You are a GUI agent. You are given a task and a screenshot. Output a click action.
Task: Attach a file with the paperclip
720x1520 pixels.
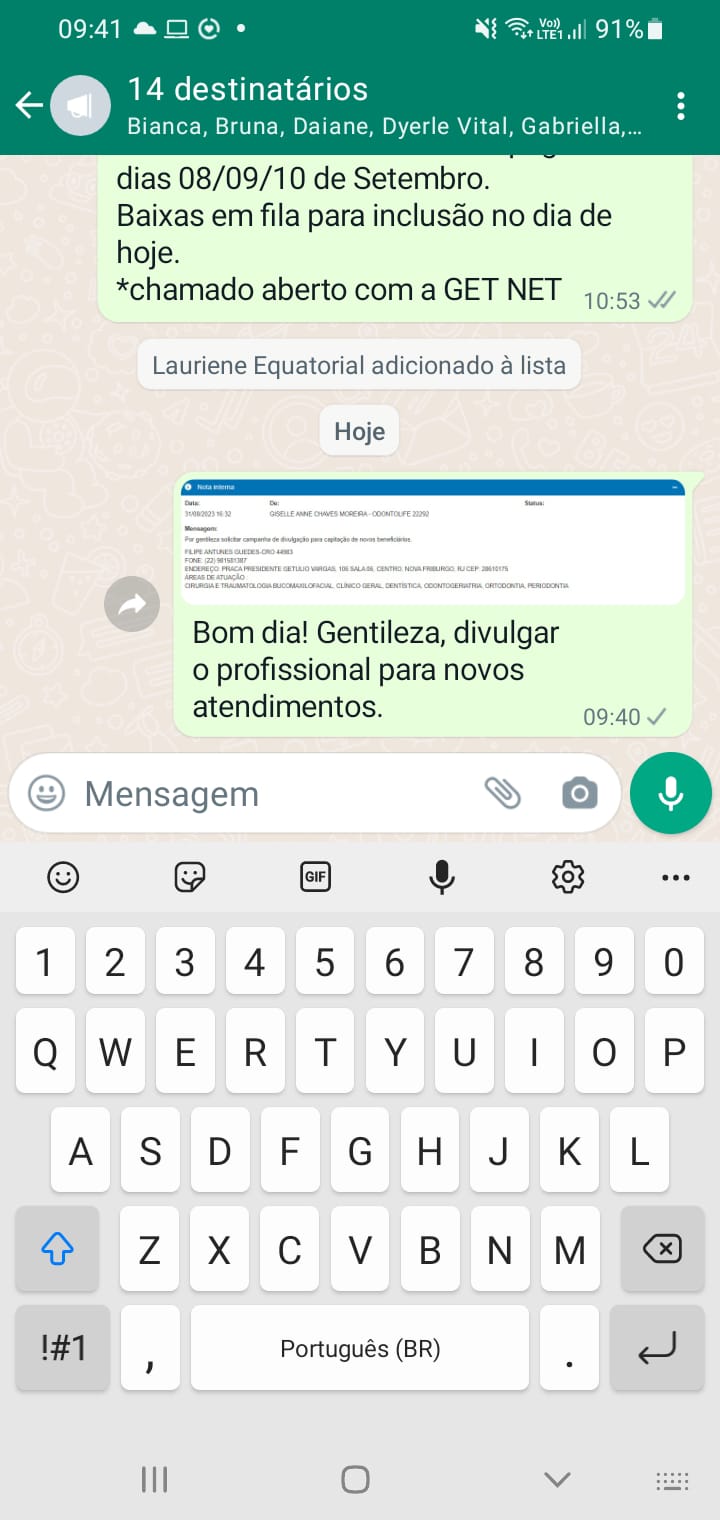click(x=503, y=793)
